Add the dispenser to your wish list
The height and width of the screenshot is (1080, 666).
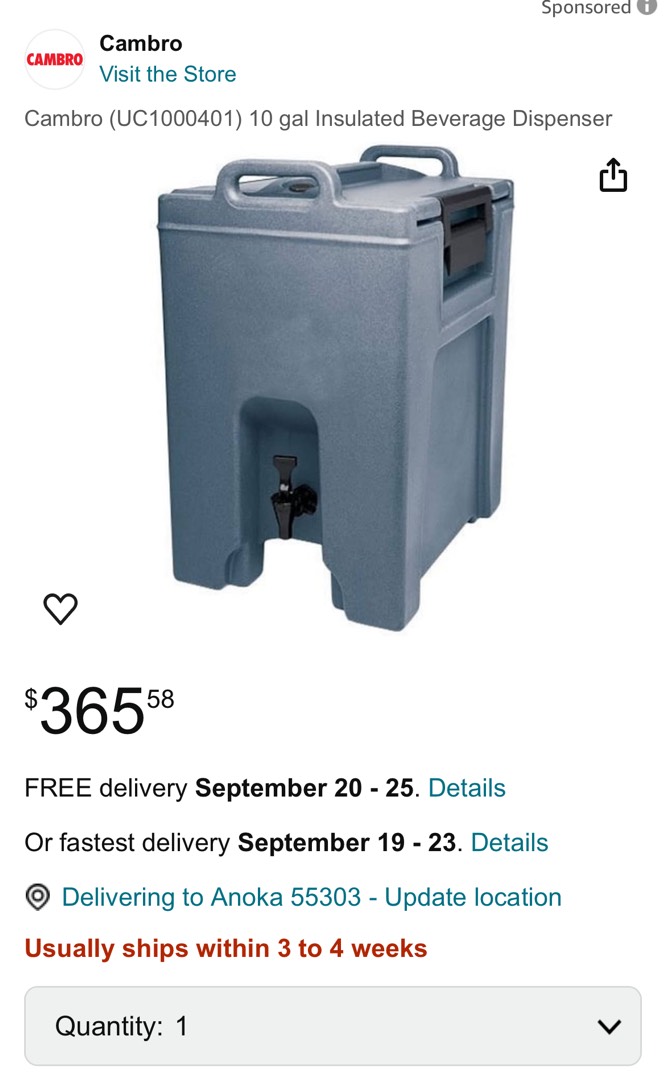coord(61,608)
